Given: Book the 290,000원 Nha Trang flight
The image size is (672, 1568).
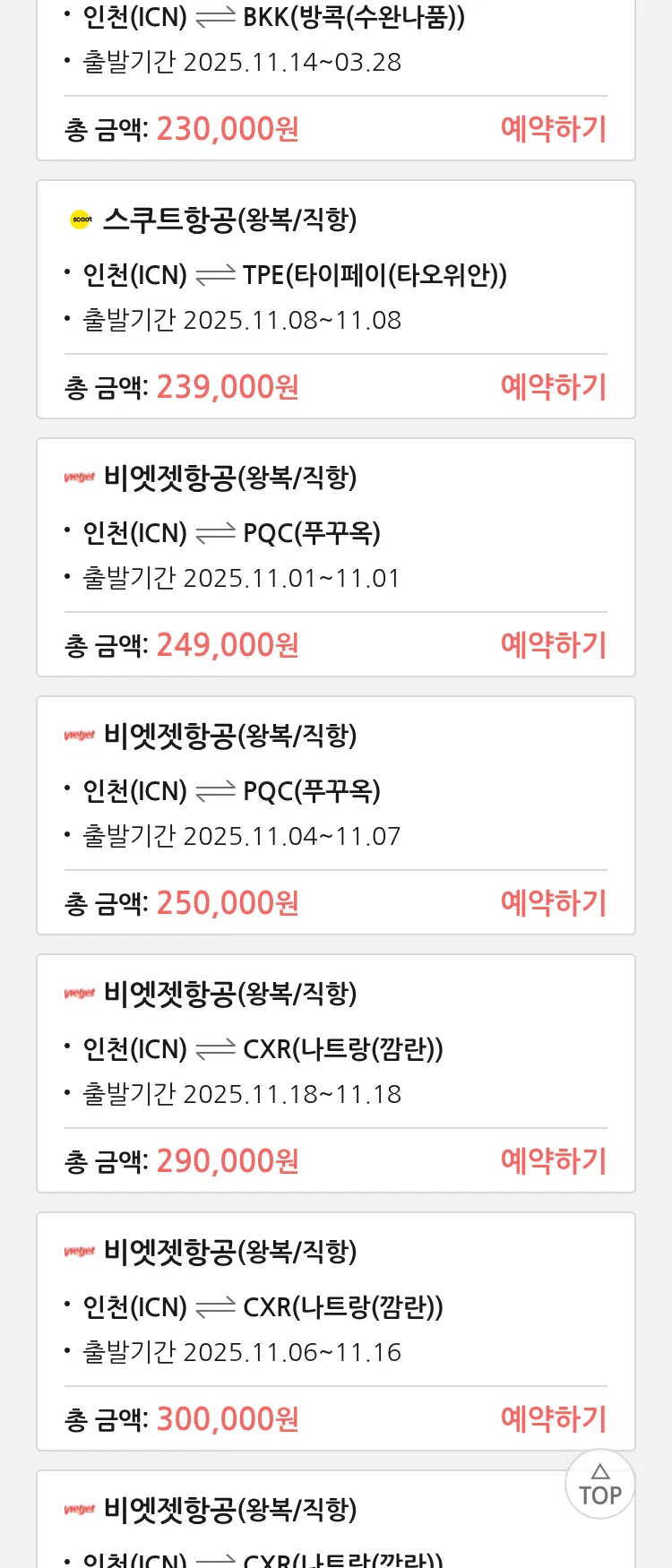Looking at the screenshot, I should pyautogui.click(x=553, y=1161).
